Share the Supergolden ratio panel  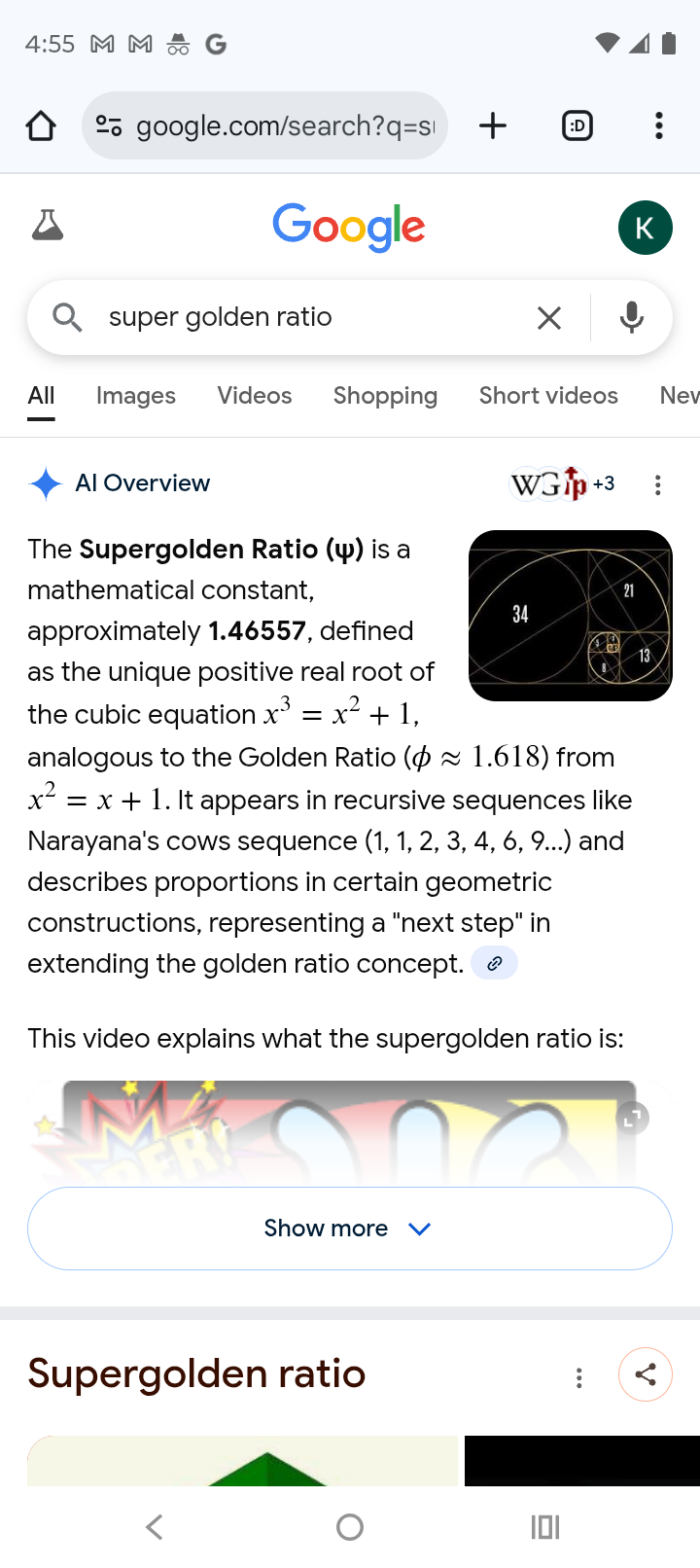pos(645,1374)
